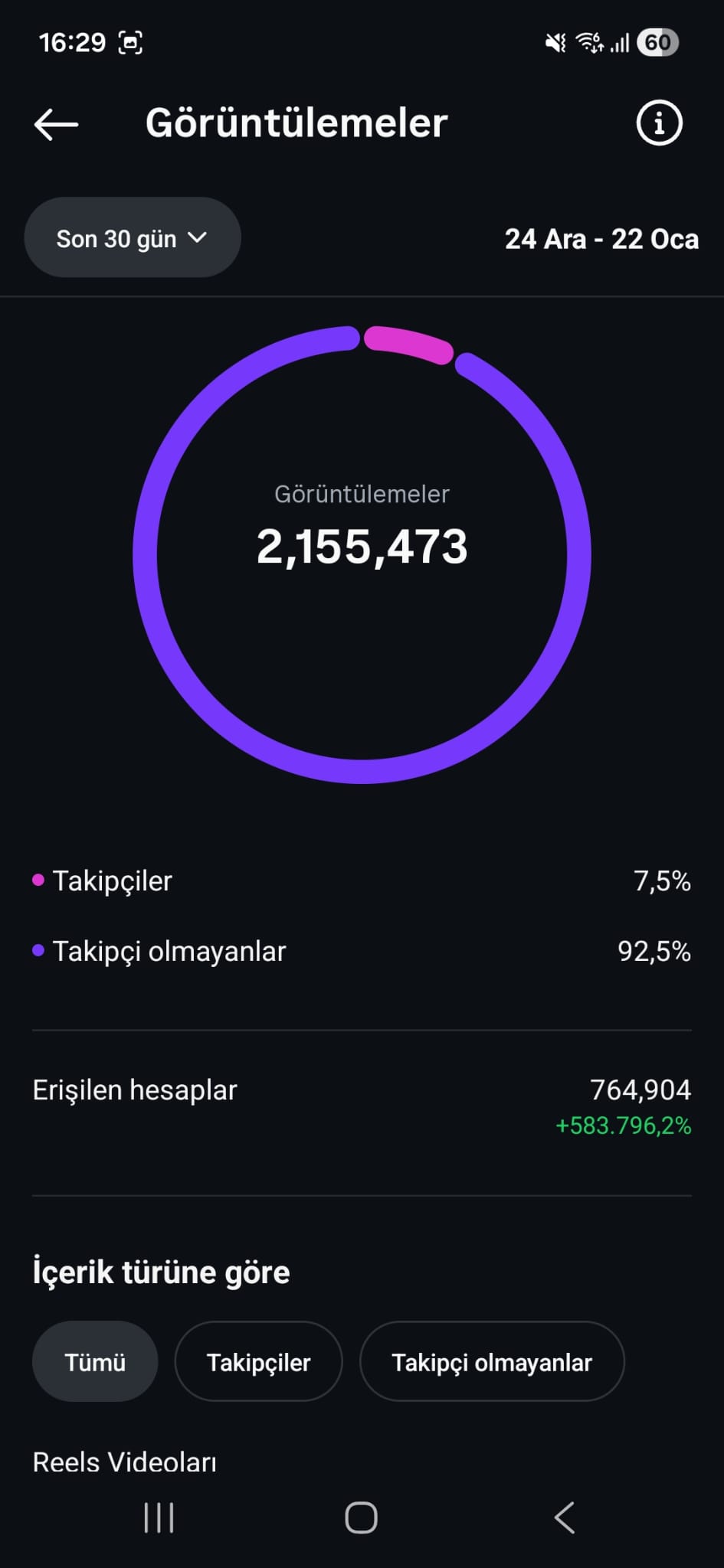Expand the Son 30 gün period dropdown
The width and height of the screenshot is (724, 1568).
(x=133, y=238)
